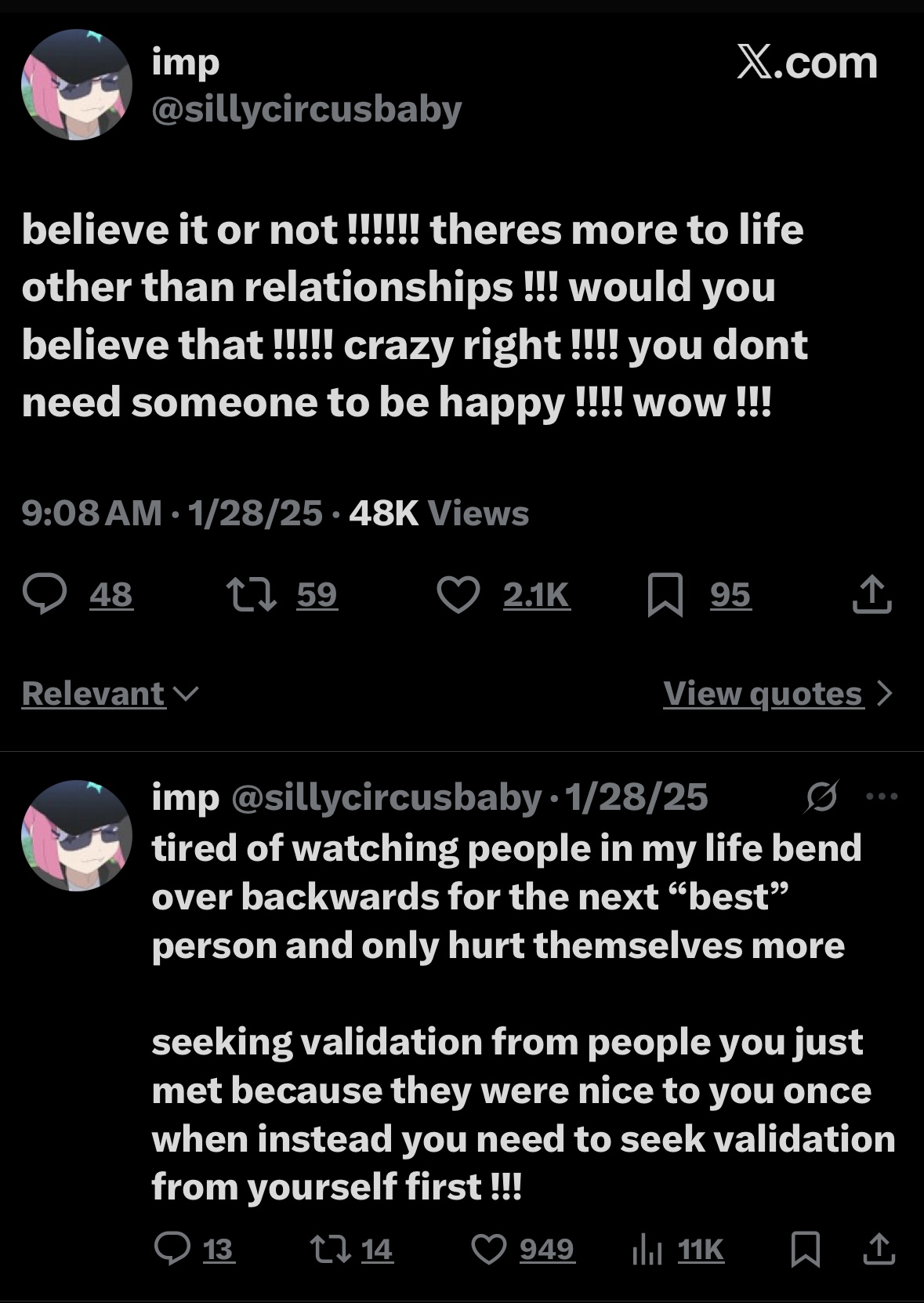Open imp's profile picture on main post
924x1303 pixels.
coord(76,85)
